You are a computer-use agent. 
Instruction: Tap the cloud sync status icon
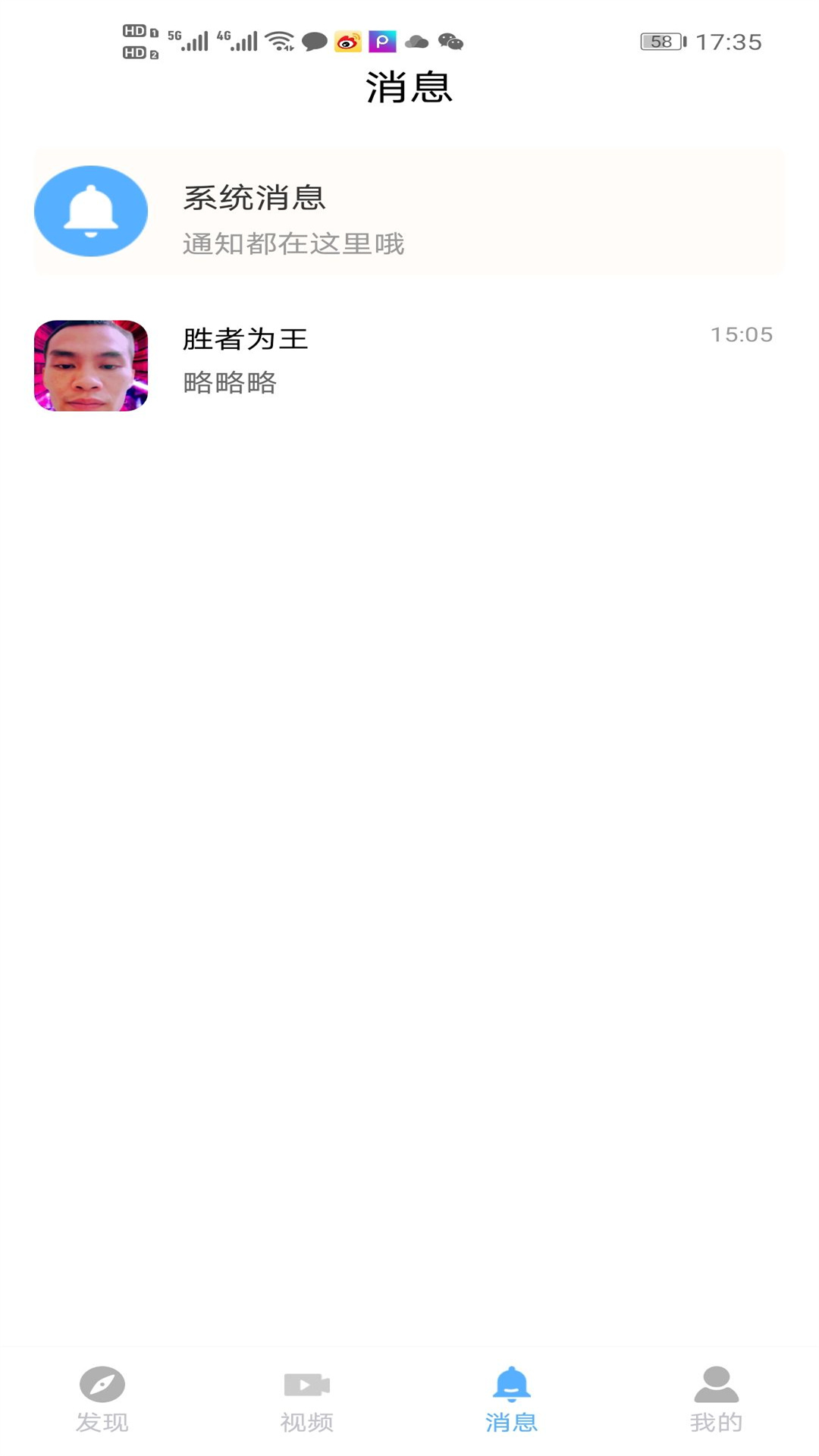coord(415,42)
